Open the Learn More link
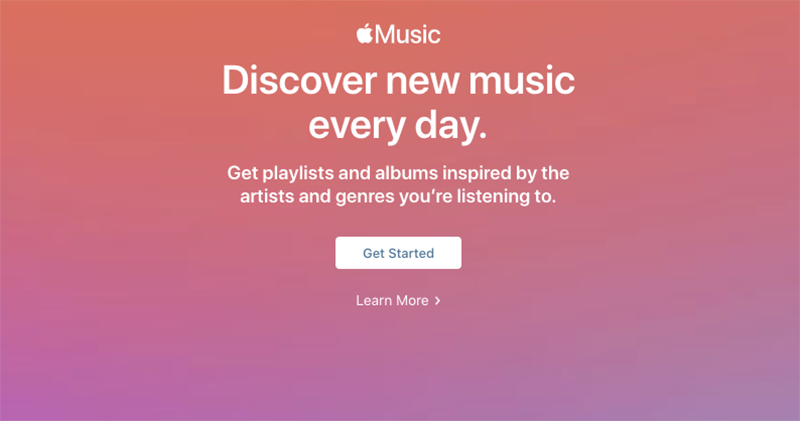This screenshot has height=421, width=800. (397, 300)
